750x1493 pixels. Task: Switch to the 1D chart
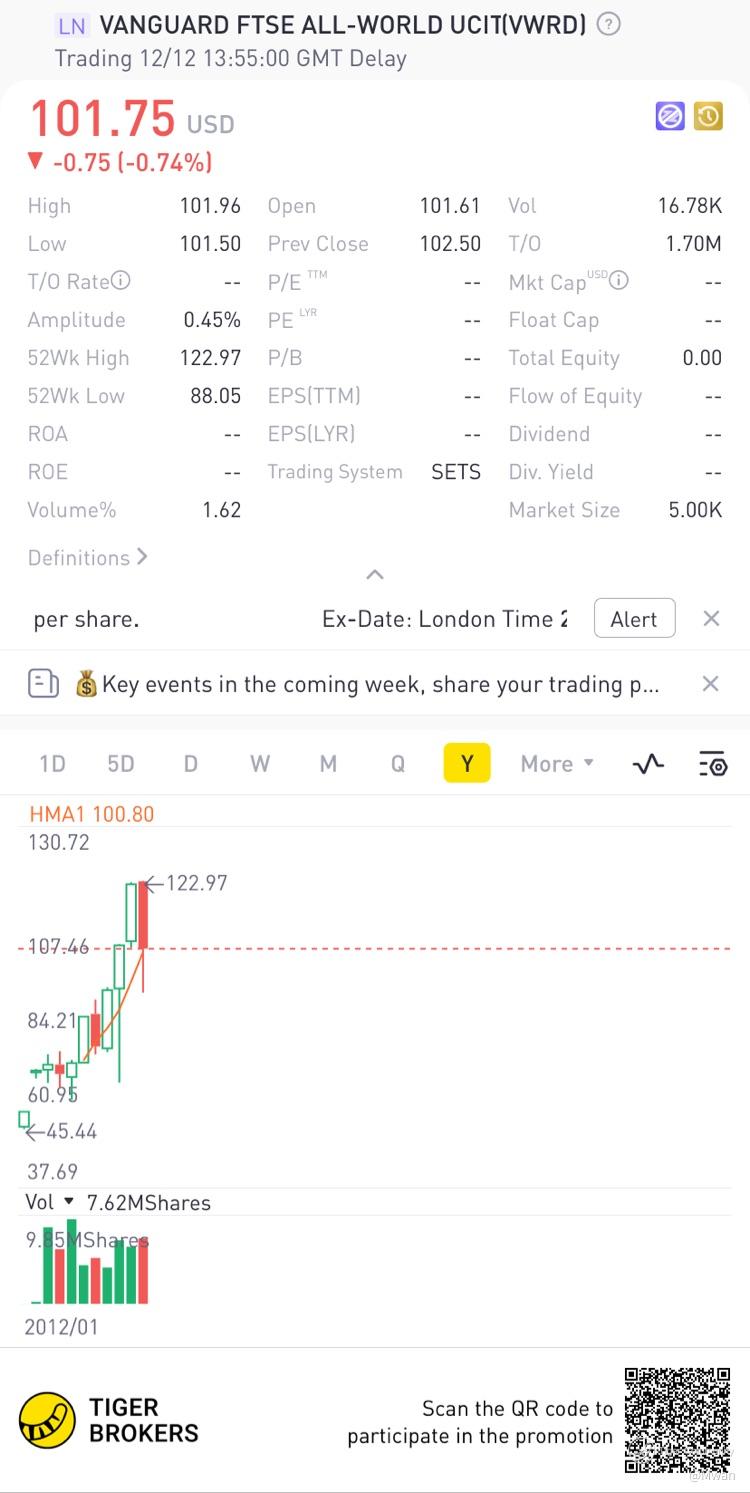(52, 764)
